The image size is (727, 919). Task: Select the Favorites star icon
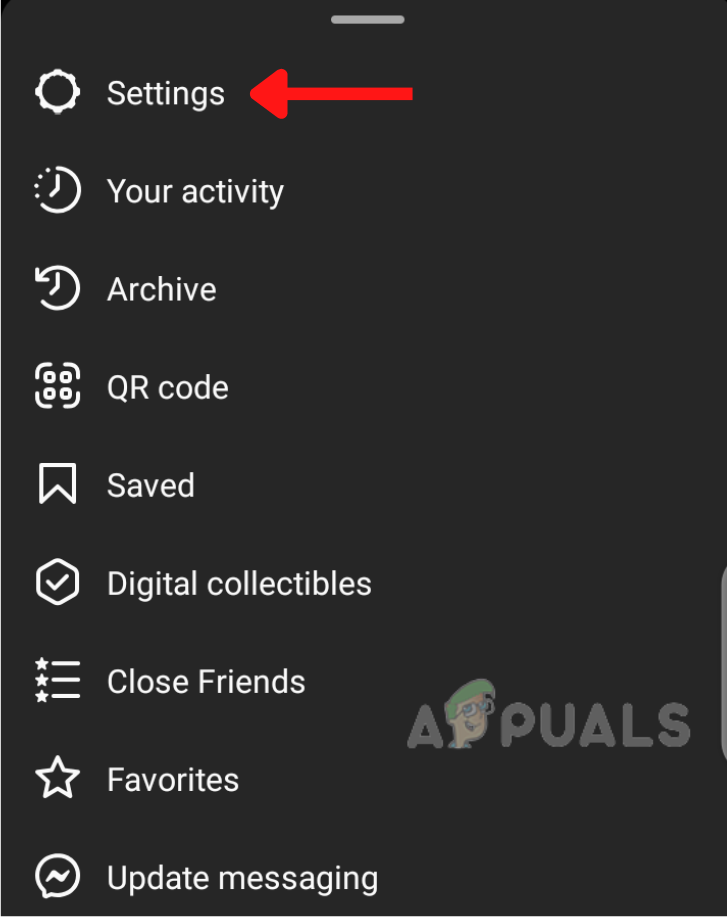click(x=57, y=779)
